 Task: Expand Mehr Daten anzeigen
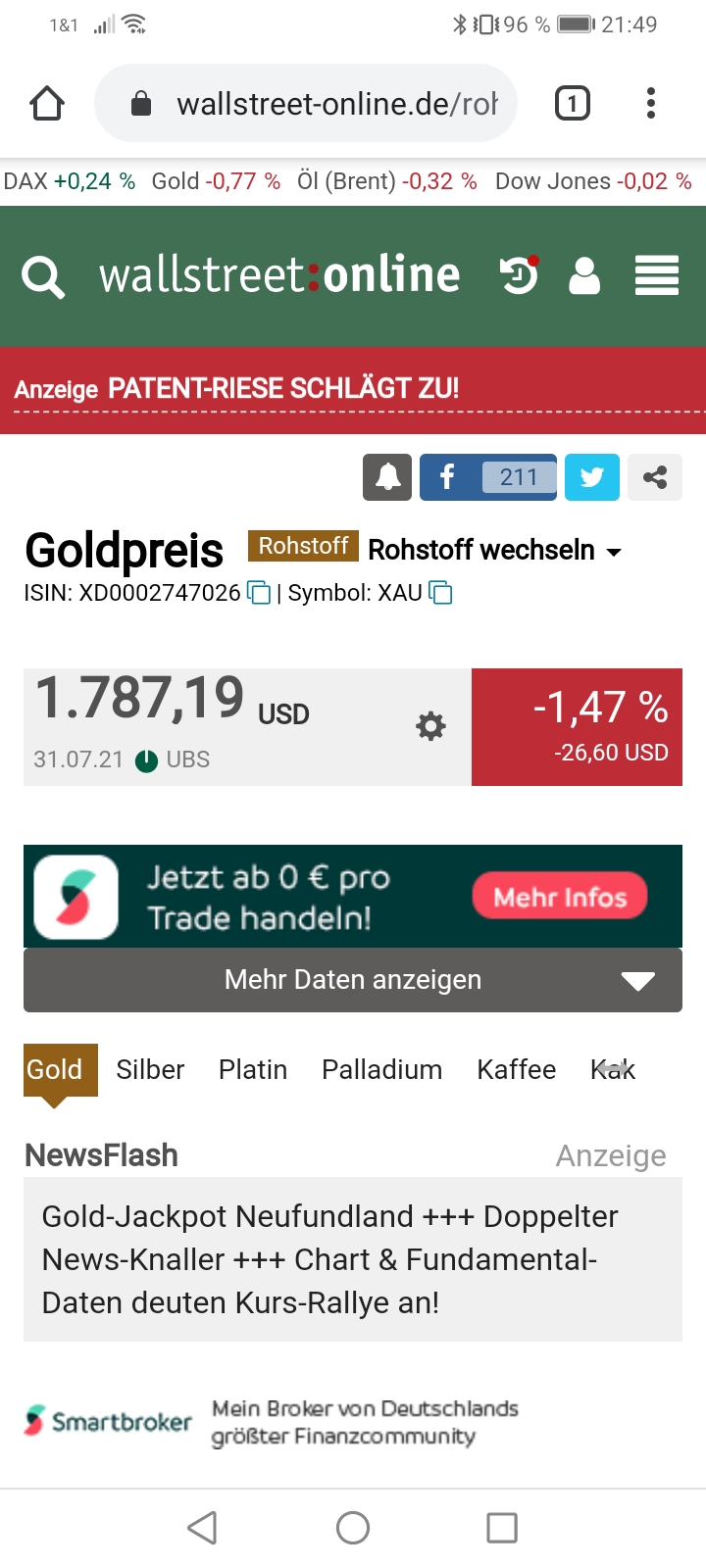point(352,979)
